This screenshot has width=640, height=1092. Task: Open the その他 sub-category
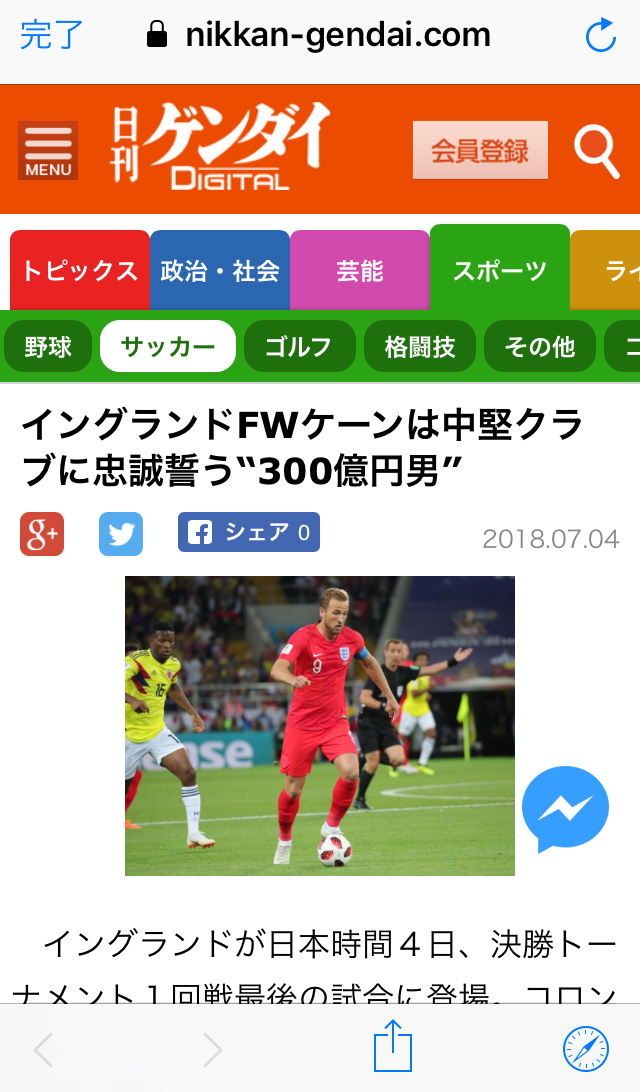click(539, 347)
